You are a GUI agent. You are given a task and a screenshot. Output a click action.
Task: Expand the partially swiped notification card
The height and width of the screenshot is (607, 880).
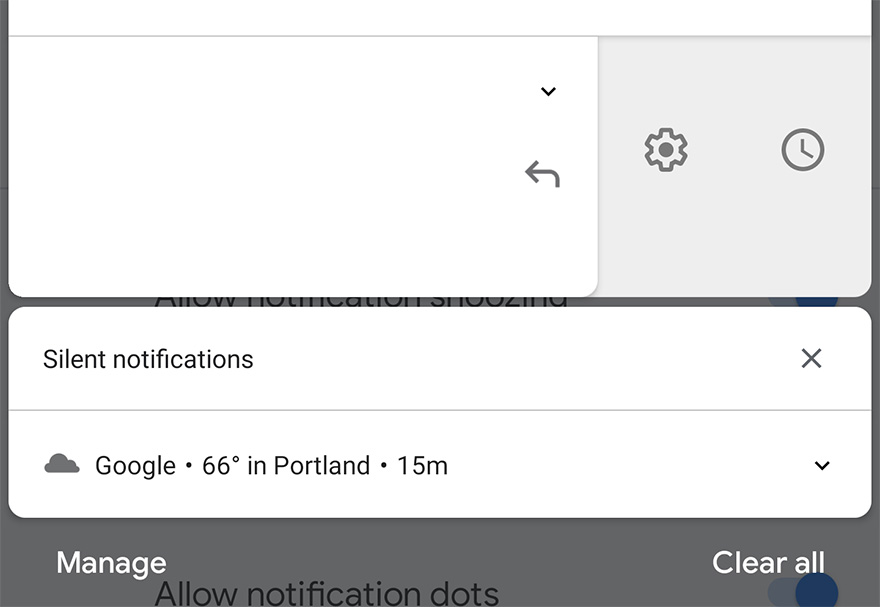(x=547, y=92)
